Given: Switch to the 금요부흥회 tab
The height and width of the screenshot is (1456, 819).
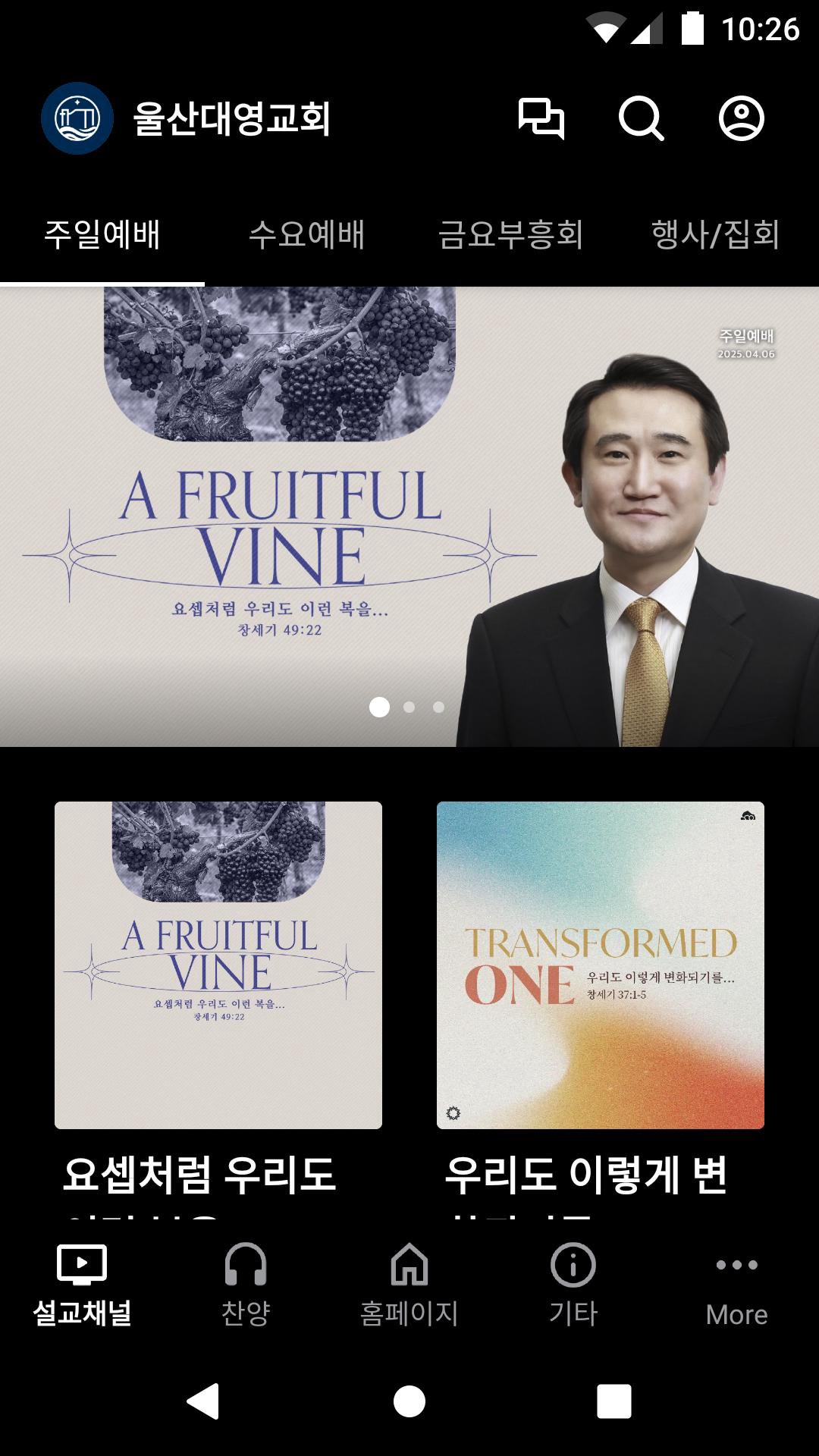Looking at the screenshot, I should coord(511,235).
